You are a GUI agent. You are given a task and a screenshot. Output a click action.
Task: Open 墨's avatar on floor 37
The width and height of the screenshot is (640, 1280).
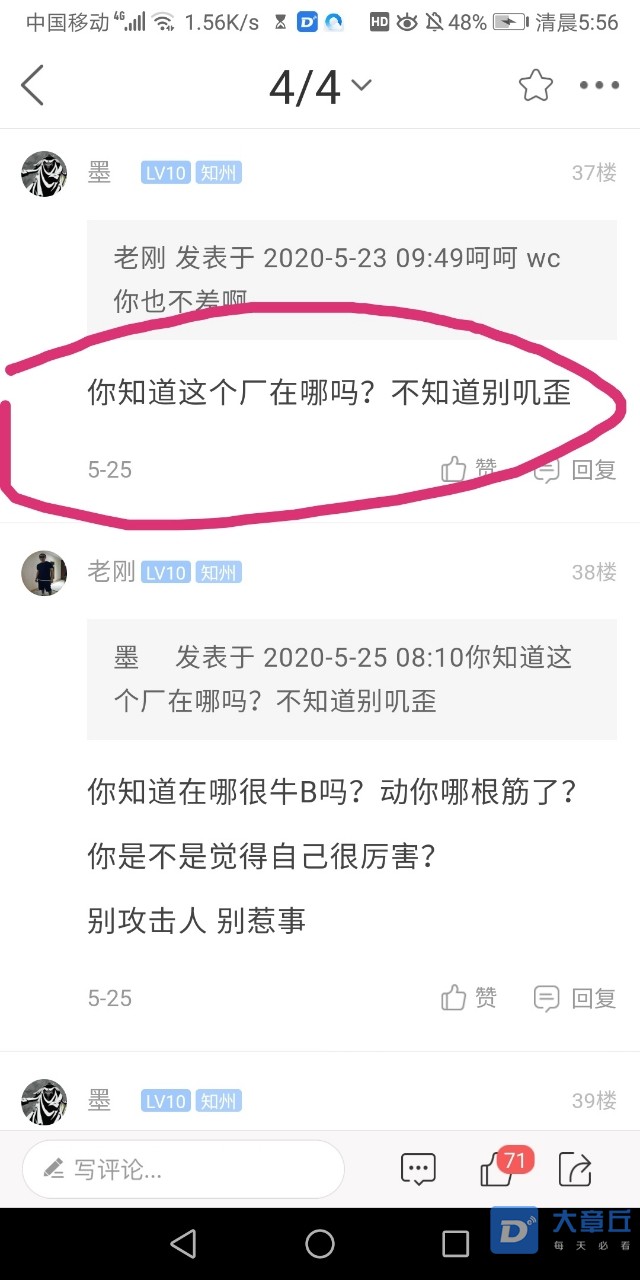click(x=44, y=174)
